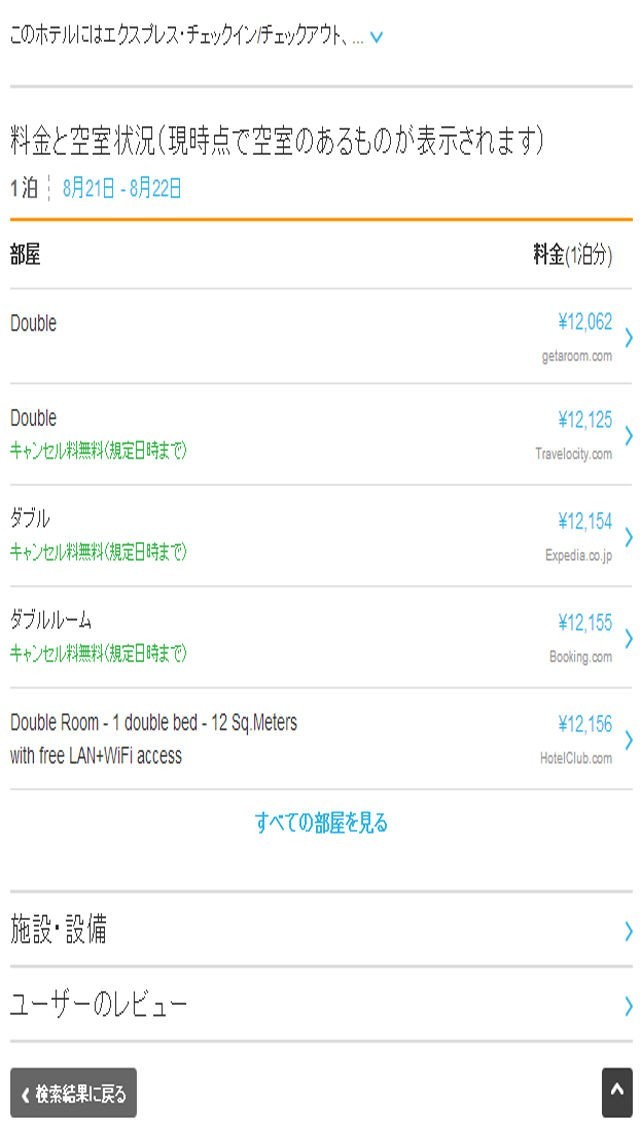Open the getaroom.com Double rate ¥12,062

tap(321, 336)
